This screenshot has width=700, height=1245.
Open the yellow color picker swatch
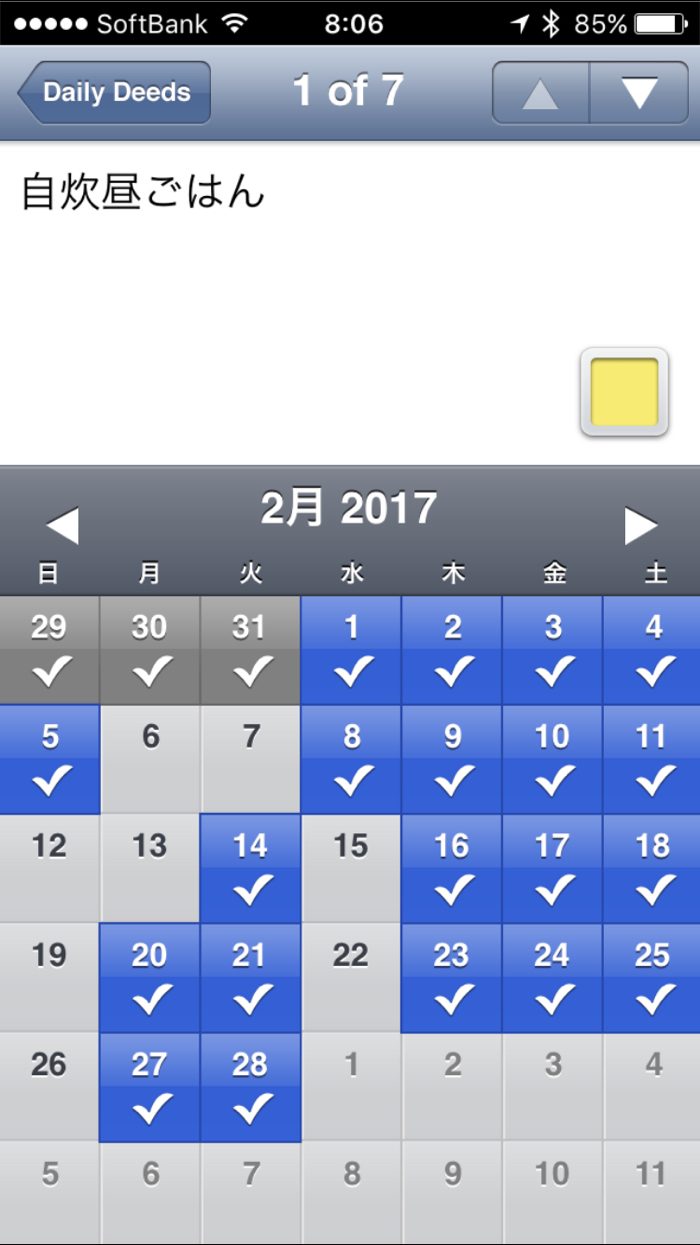624,392
